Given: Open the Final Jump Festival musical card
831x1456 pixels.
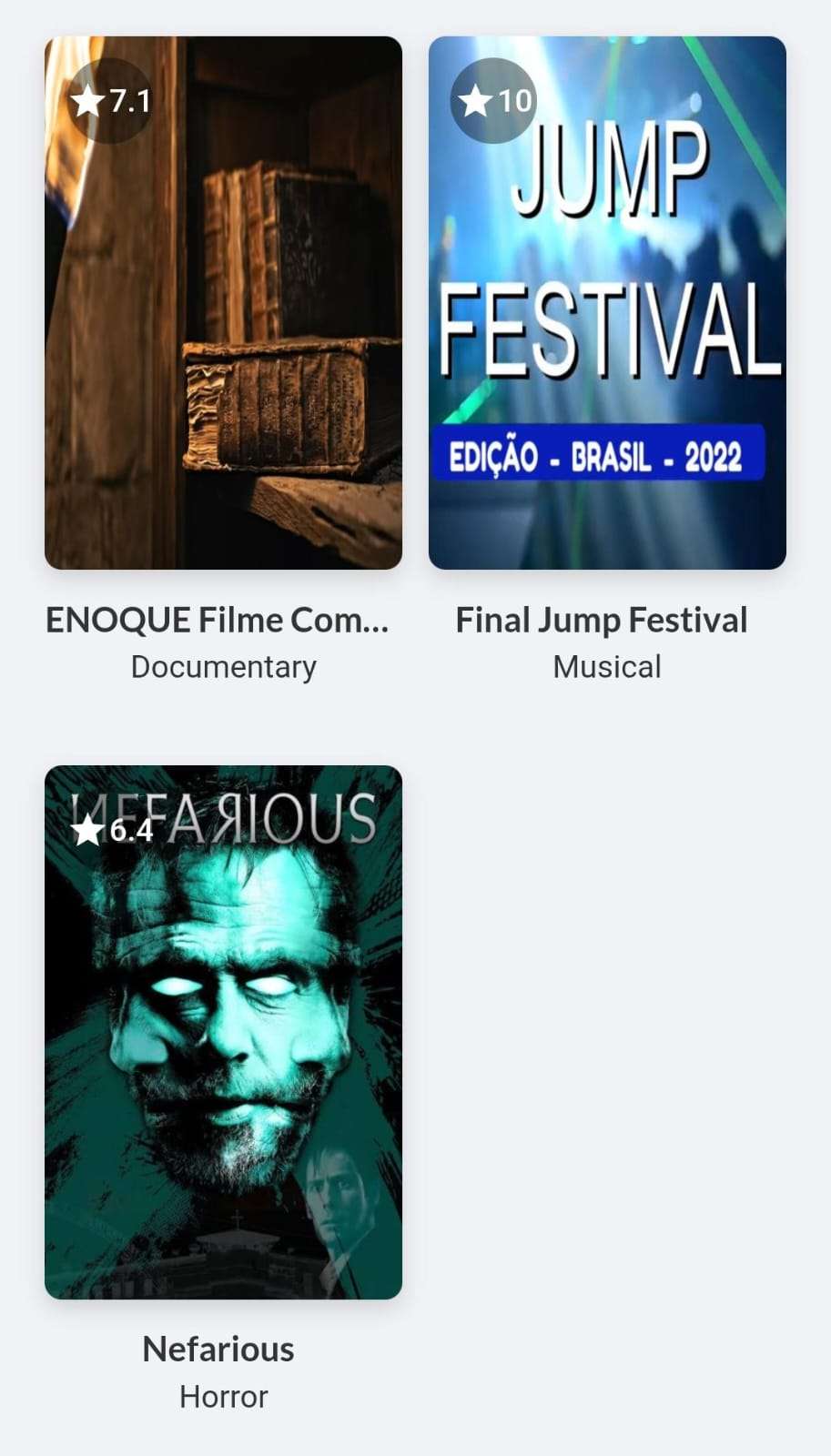Looking at the screenshot, I should click(x=607, y=303).
